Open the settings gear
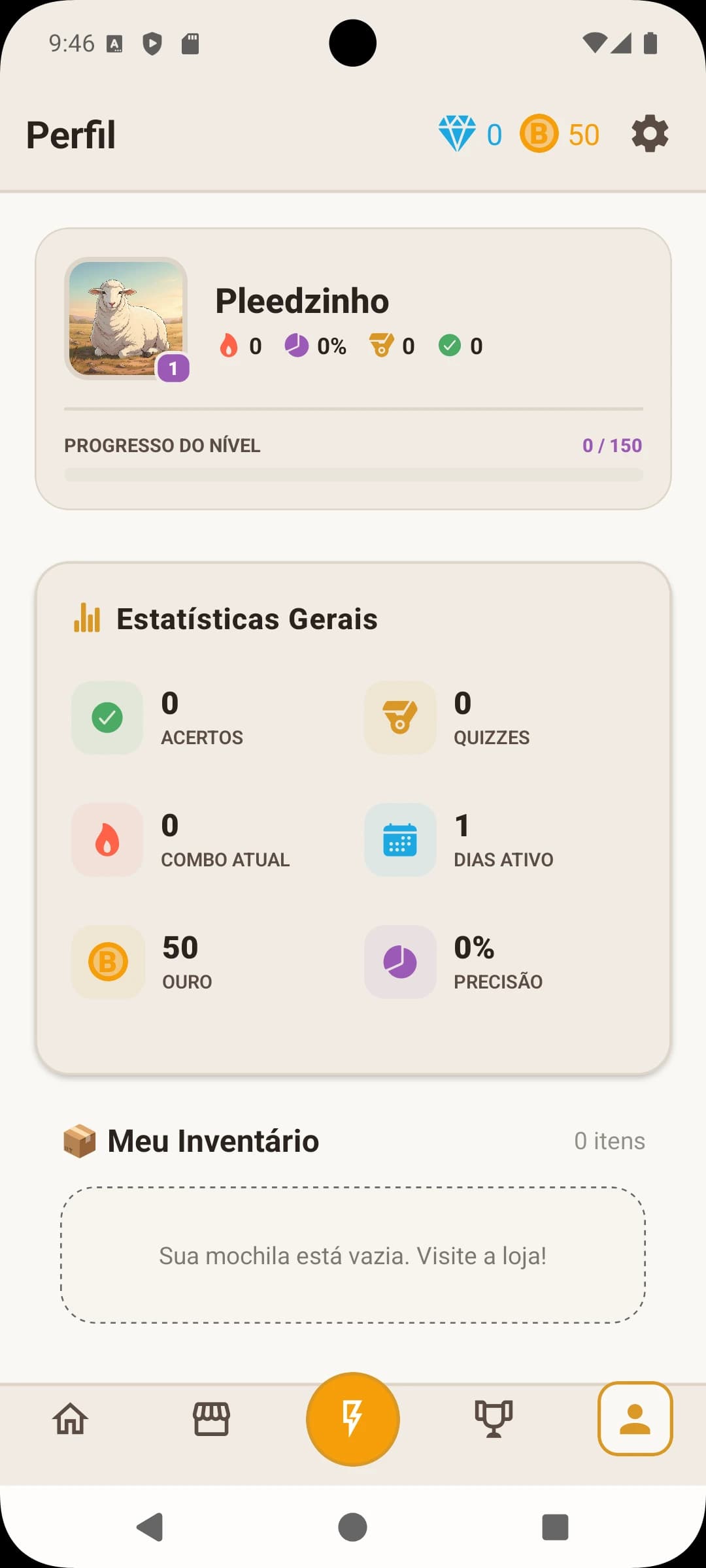 (x=649, y=134)
